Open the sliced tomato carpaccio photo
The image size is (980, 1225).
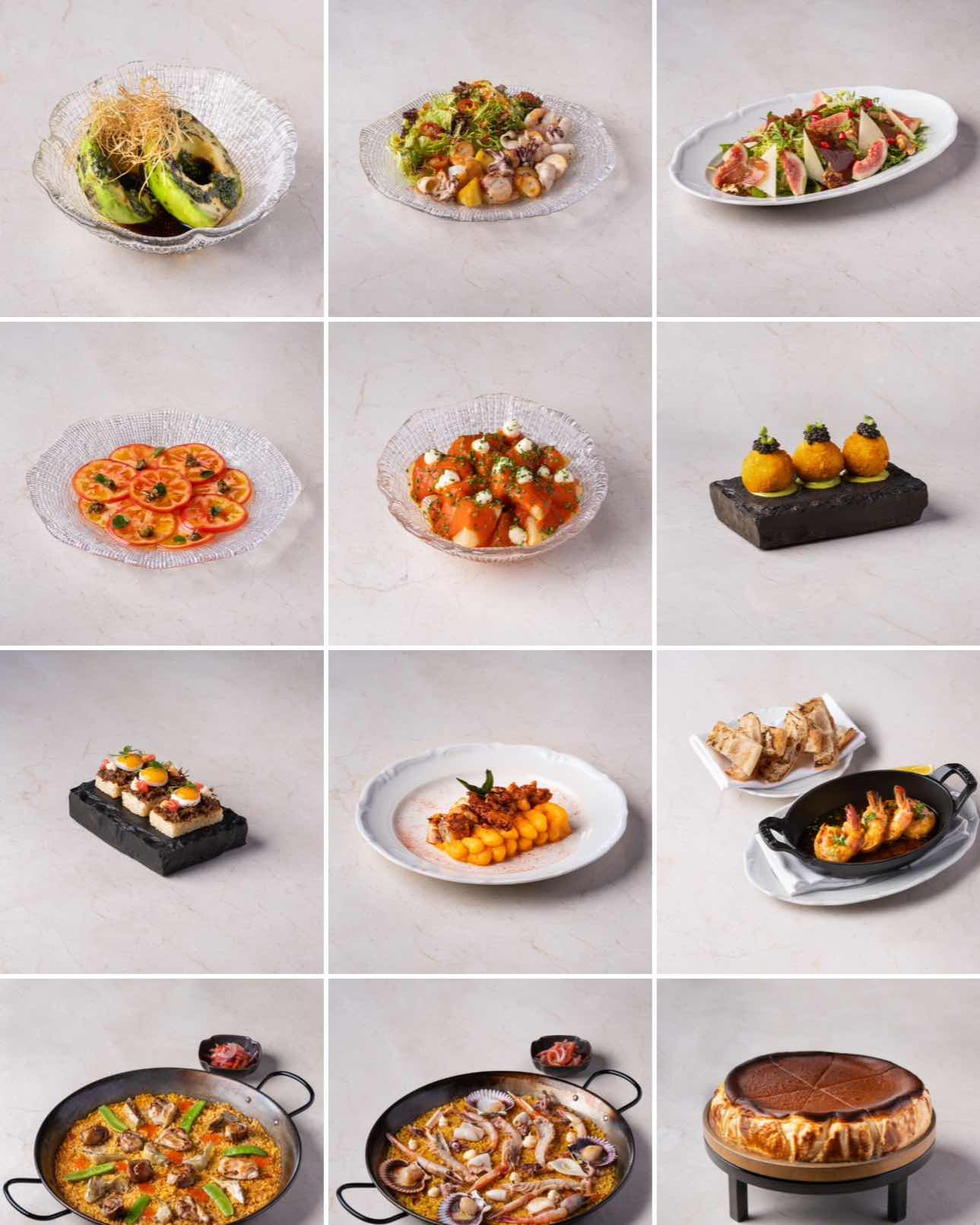tap(161, 484)
